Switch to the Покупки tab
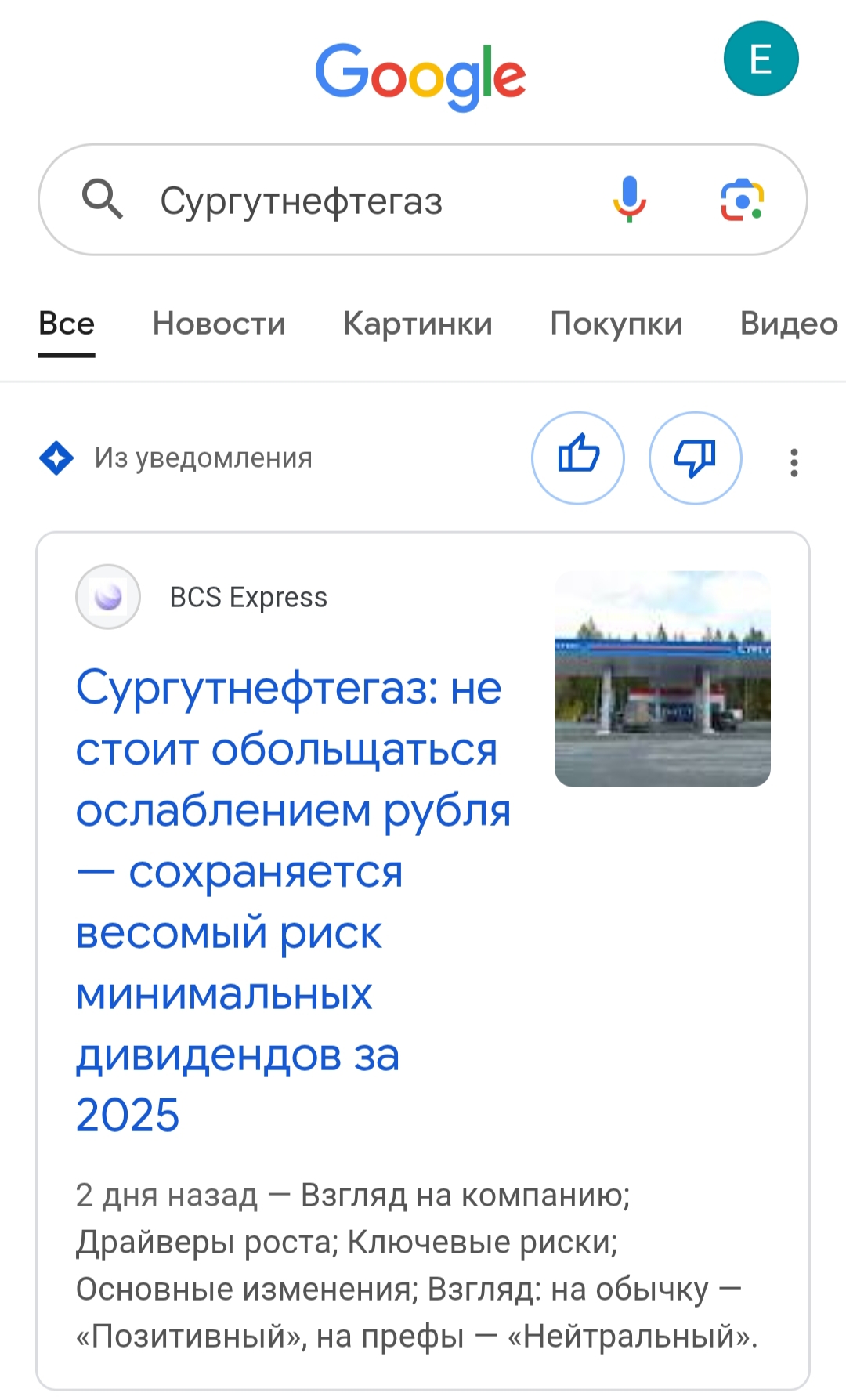 pos(616,324)
